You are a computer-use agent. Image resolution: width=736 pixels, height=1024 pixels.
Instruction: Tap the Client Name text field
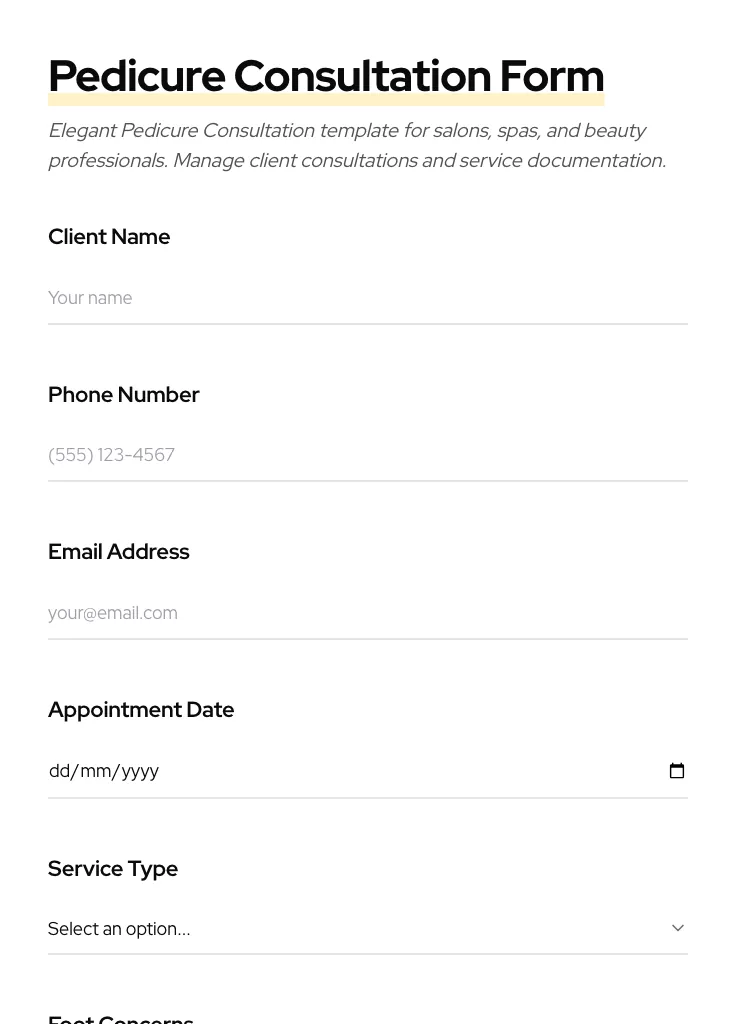point(367,298)
